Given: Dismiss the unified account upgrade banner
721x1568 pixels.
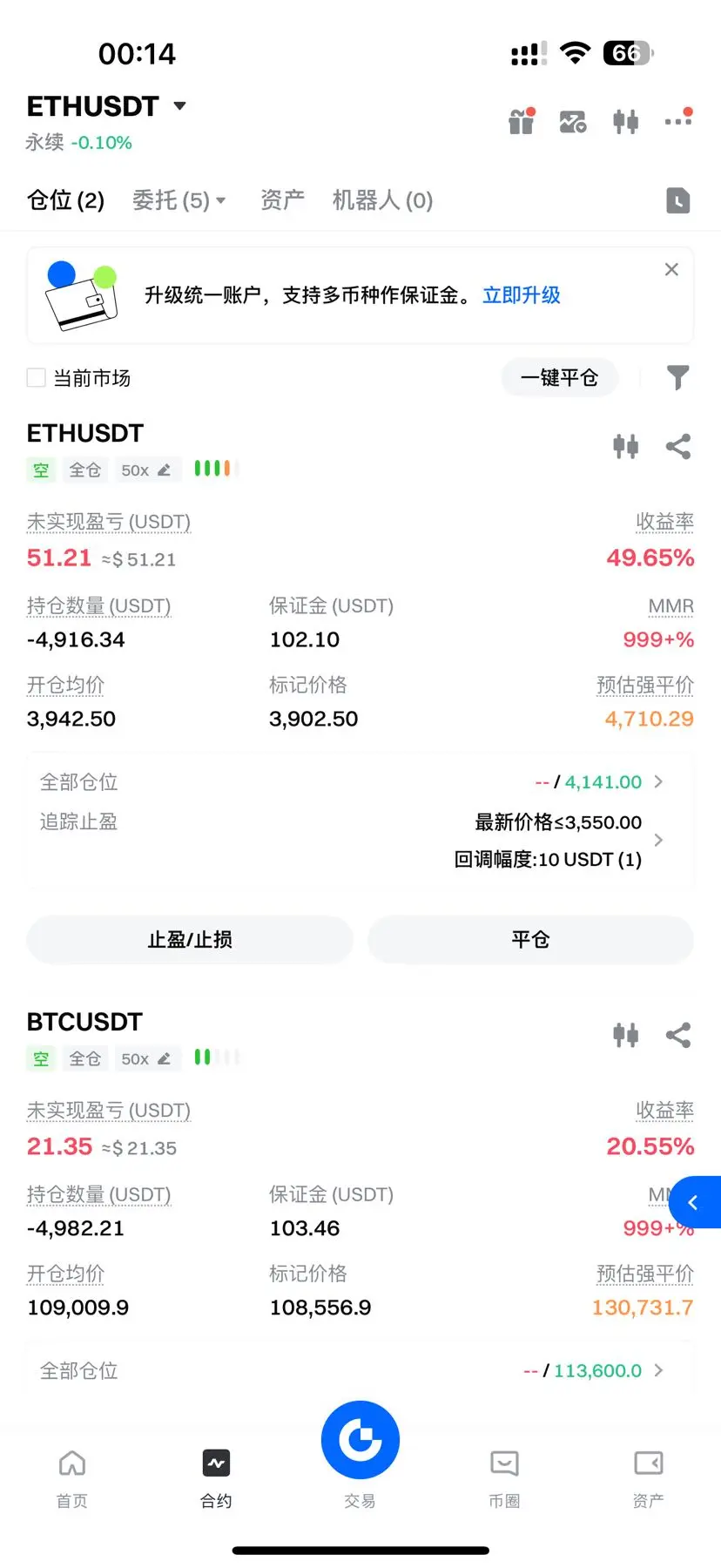Looking at the screenshot, I should coord(671,269).
